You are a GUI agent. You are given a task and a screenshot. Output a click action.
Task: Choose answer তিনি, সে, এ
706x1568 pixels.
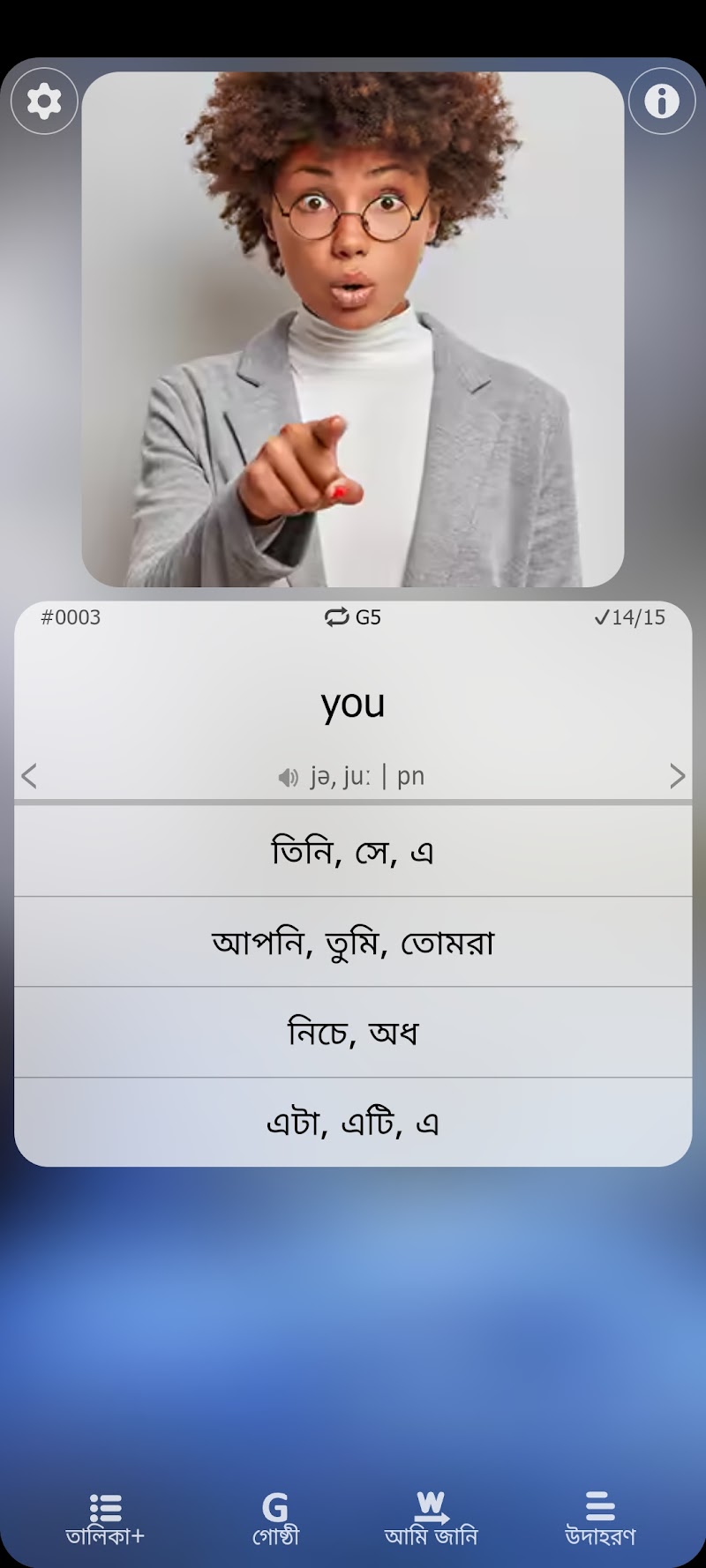[x=353, y=852]
